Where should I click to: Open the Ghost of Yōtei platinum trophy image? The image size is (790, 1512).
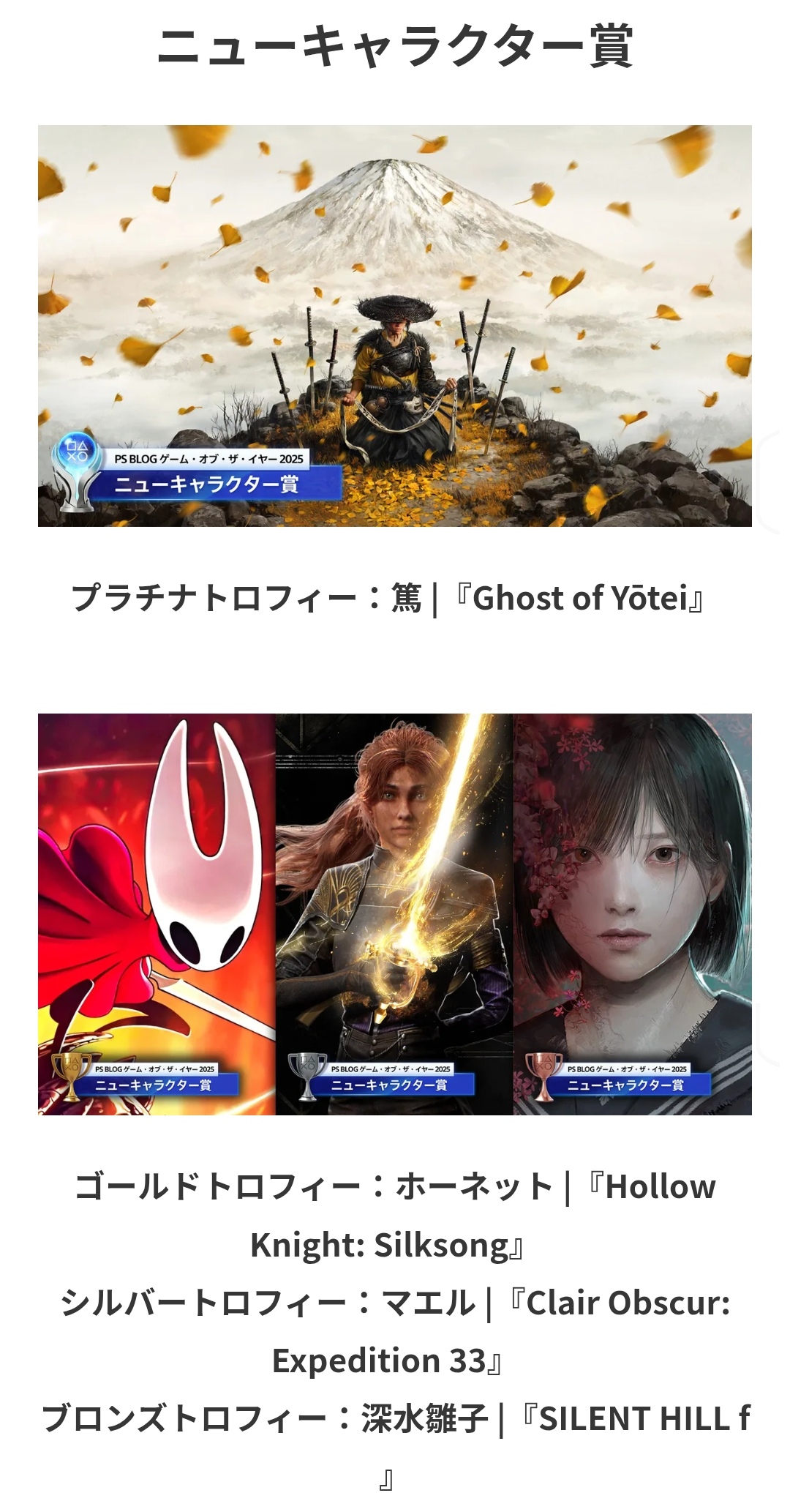[x=395, y=326]
